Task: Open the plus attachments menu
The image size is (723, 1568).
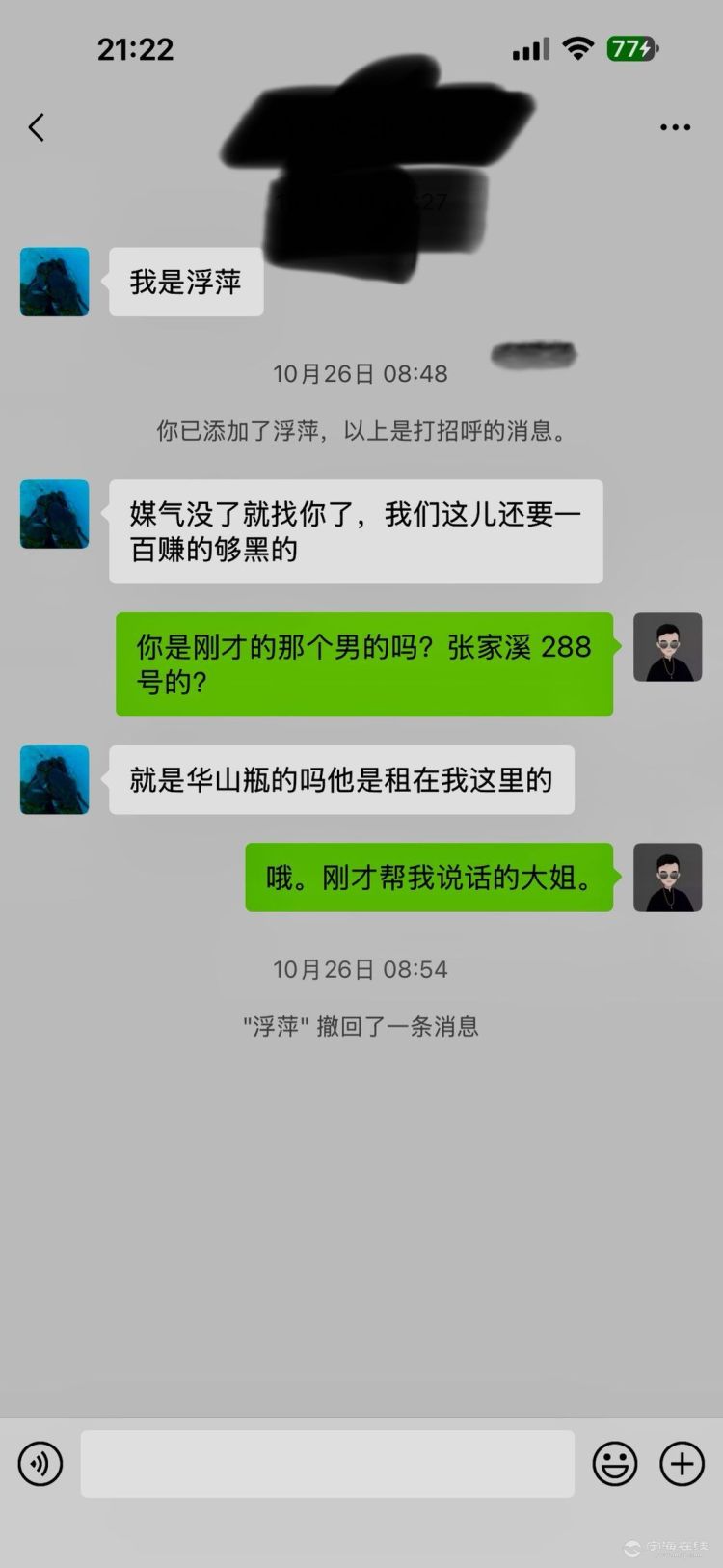Action: pyautogui.click(x=682, y=1463)
